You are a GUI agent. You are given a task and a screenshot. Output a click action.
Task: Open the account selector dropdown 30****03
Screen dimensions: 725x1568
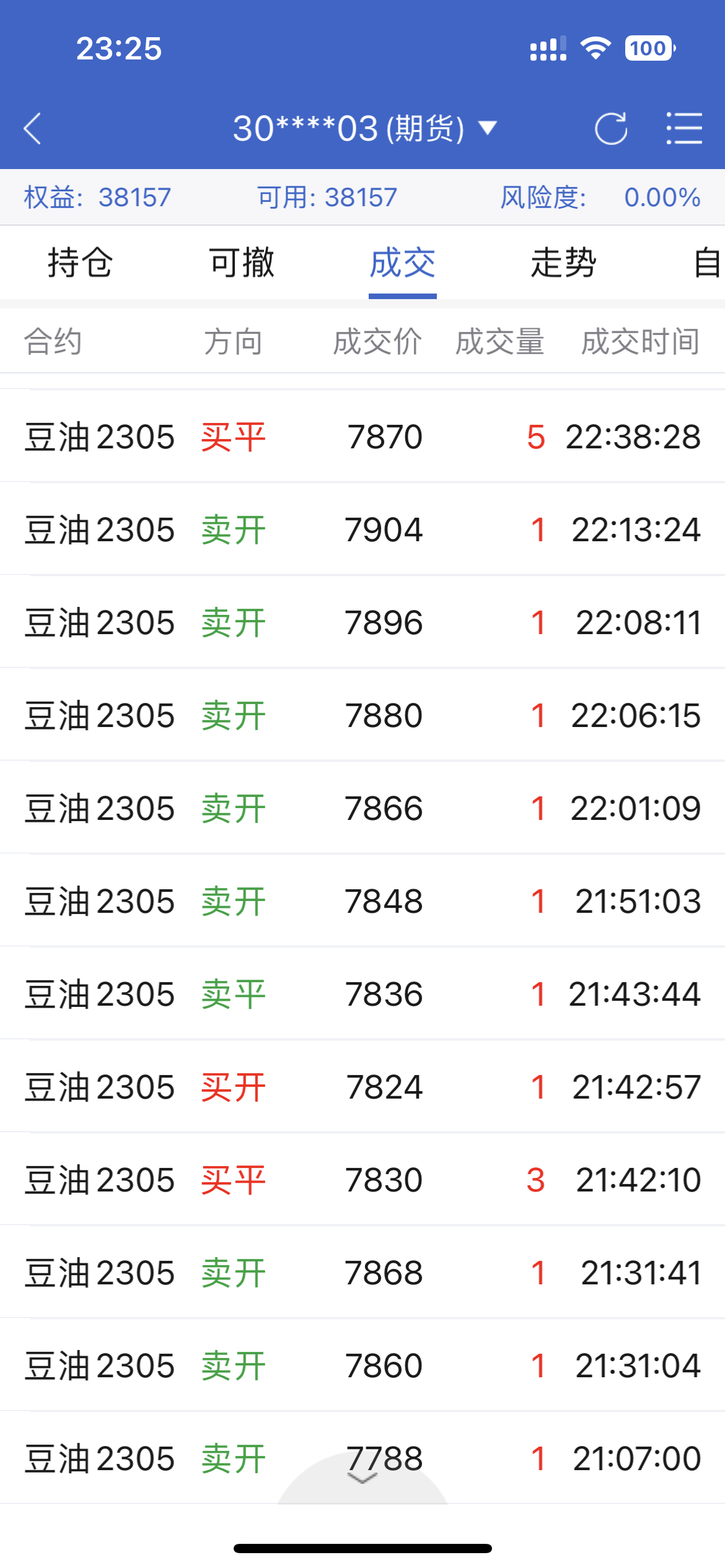pyautogui.click(x=365, y=129)
